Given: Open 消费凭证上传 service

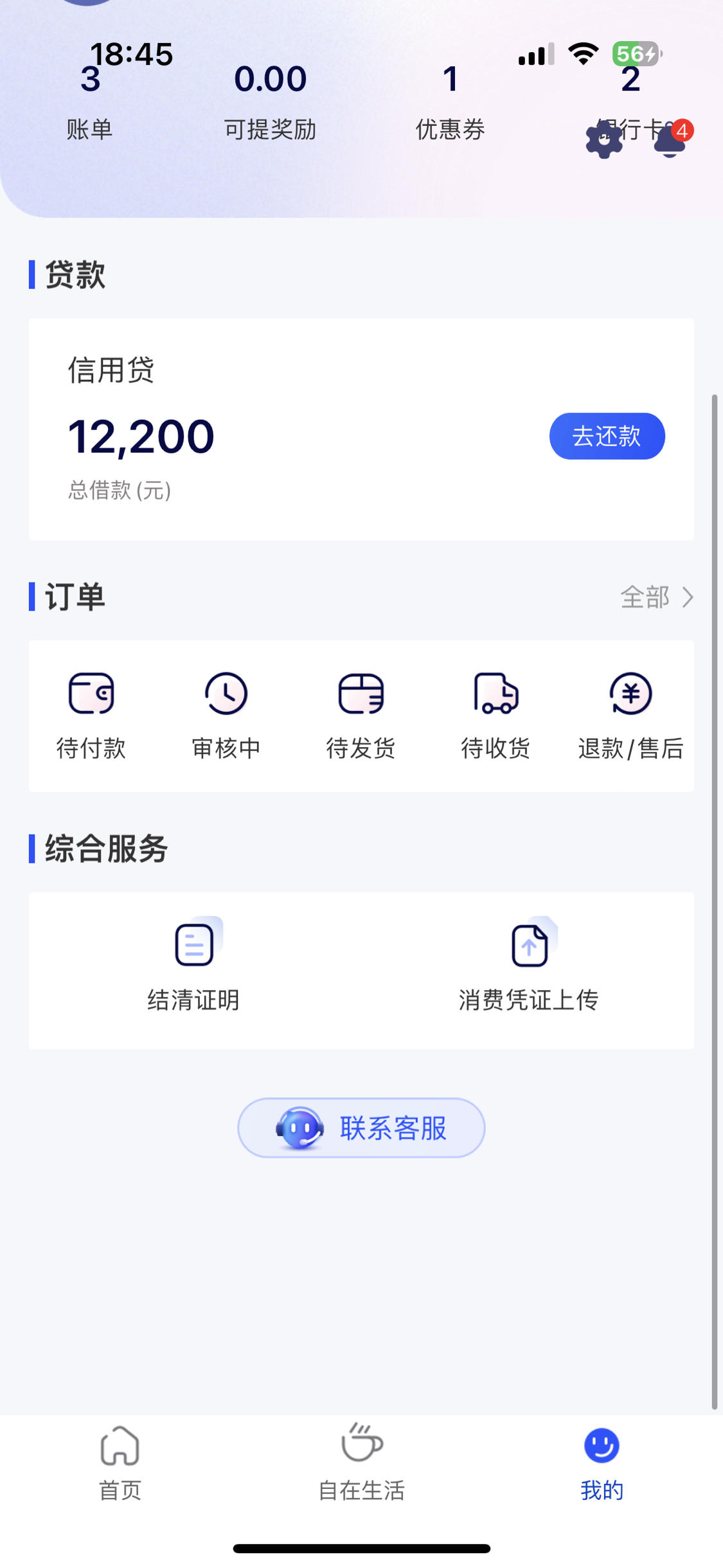Looking at the screenshot, I should pyautogui.click(x=529, y=965).
